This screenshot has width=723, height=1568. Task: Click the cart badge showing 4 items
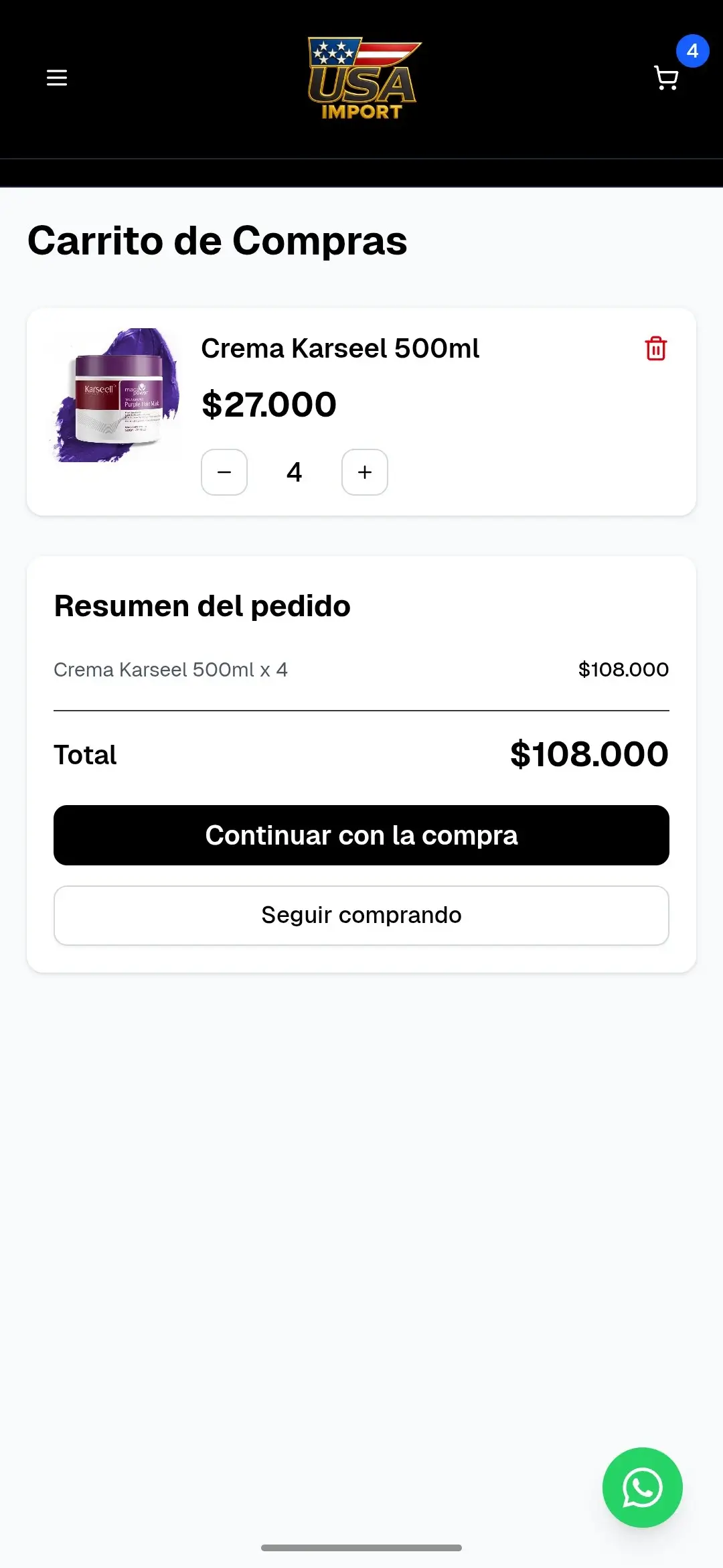(x=692, y=50)
